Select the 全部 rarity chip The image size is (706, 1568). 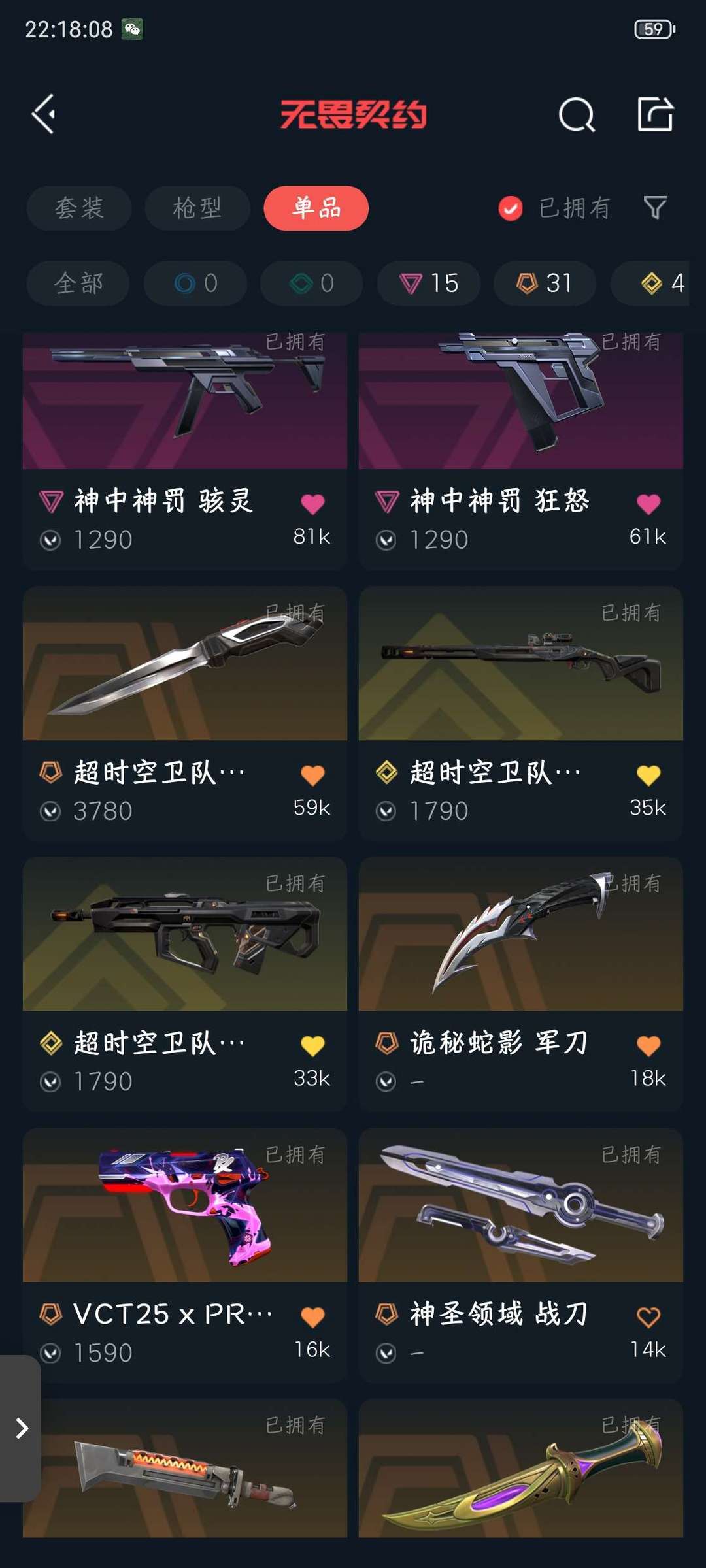pyautogui.click(x=78, y=284)
